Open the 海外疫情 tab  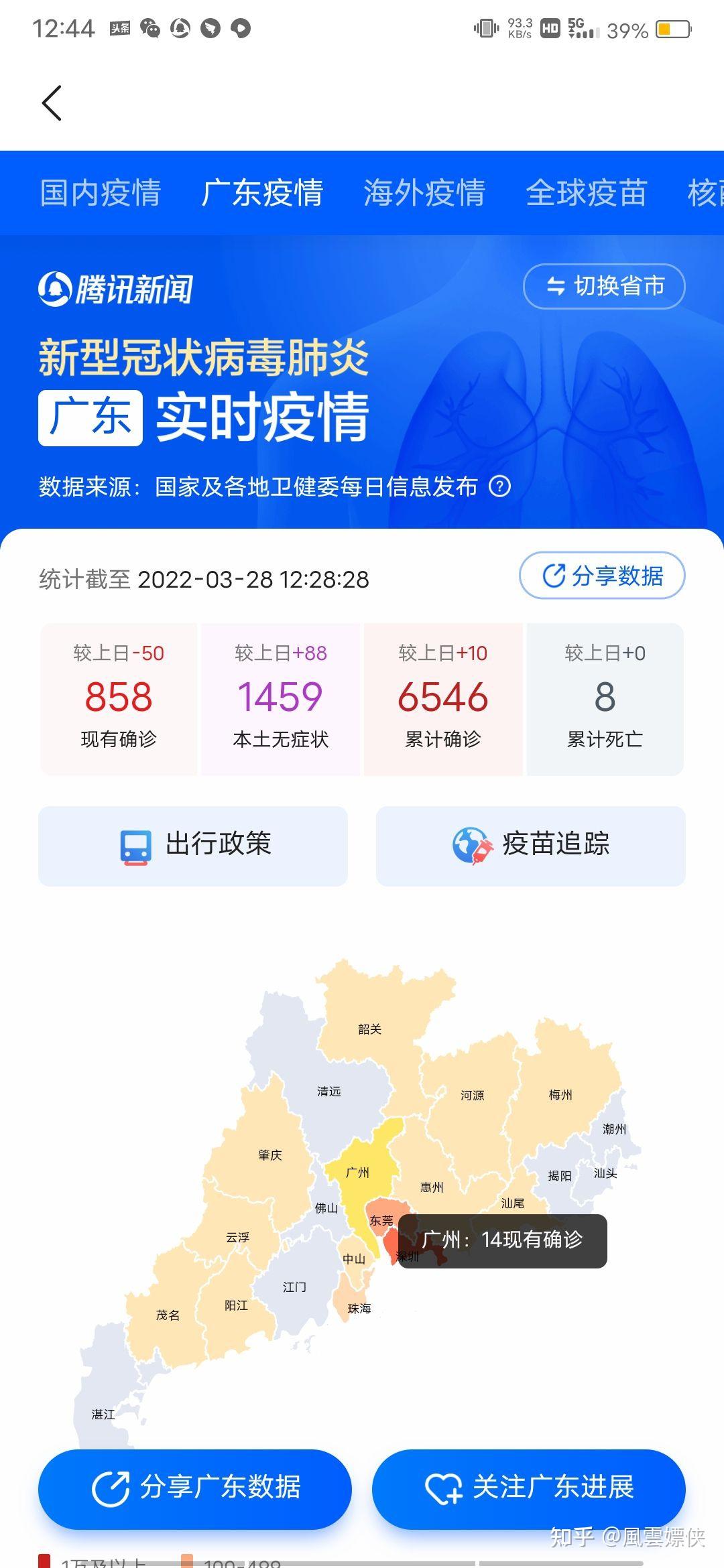[x=424, y=193]
